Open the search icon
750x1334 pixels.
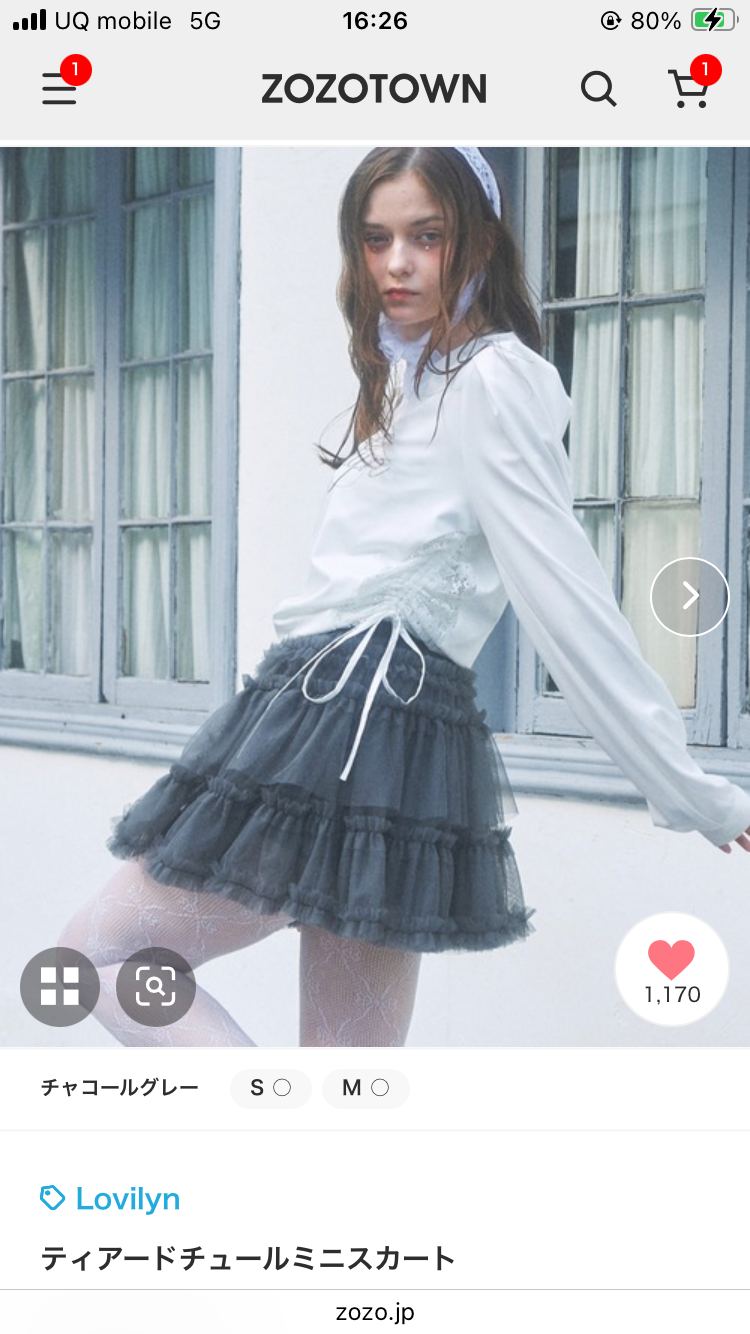click(x=598, y=89)
